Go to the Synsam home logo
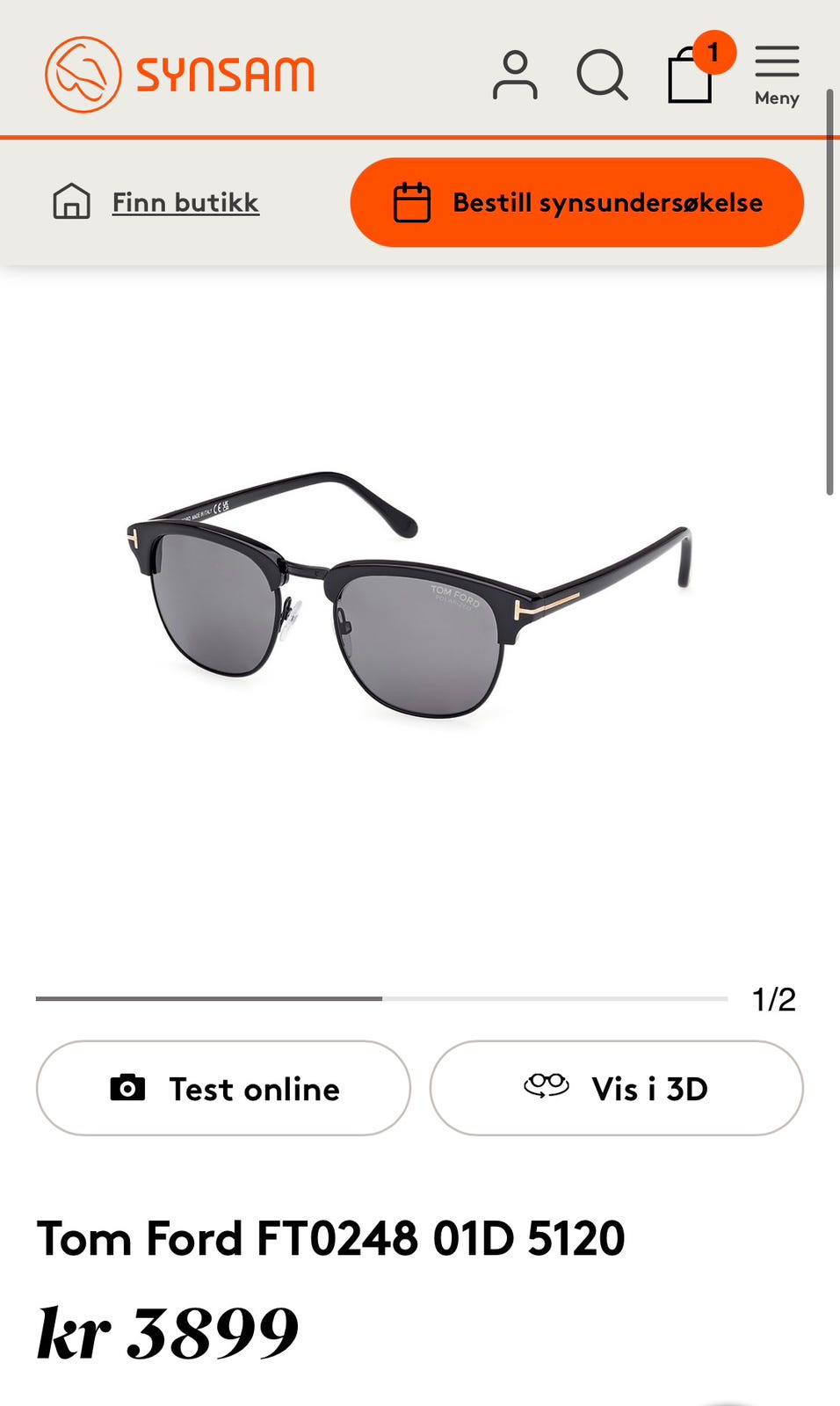 click(180, 75)
